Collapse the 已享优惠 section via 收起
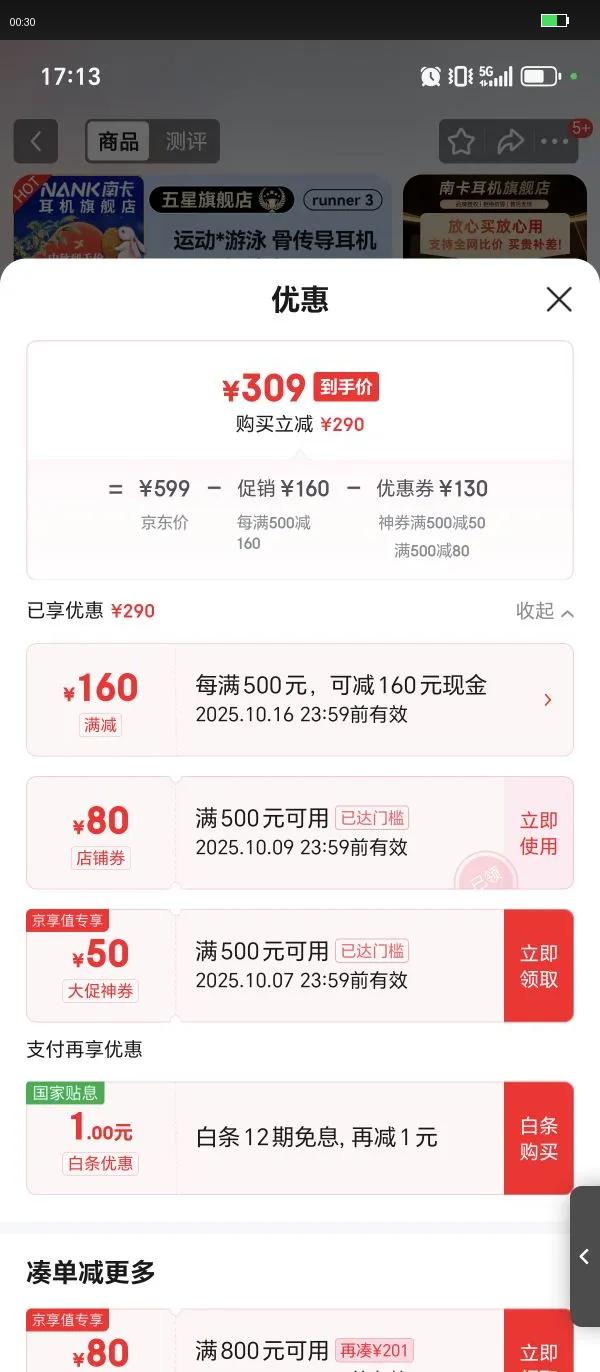The height and width of the screenshot is (1372, 600). [x=545, y=611]
